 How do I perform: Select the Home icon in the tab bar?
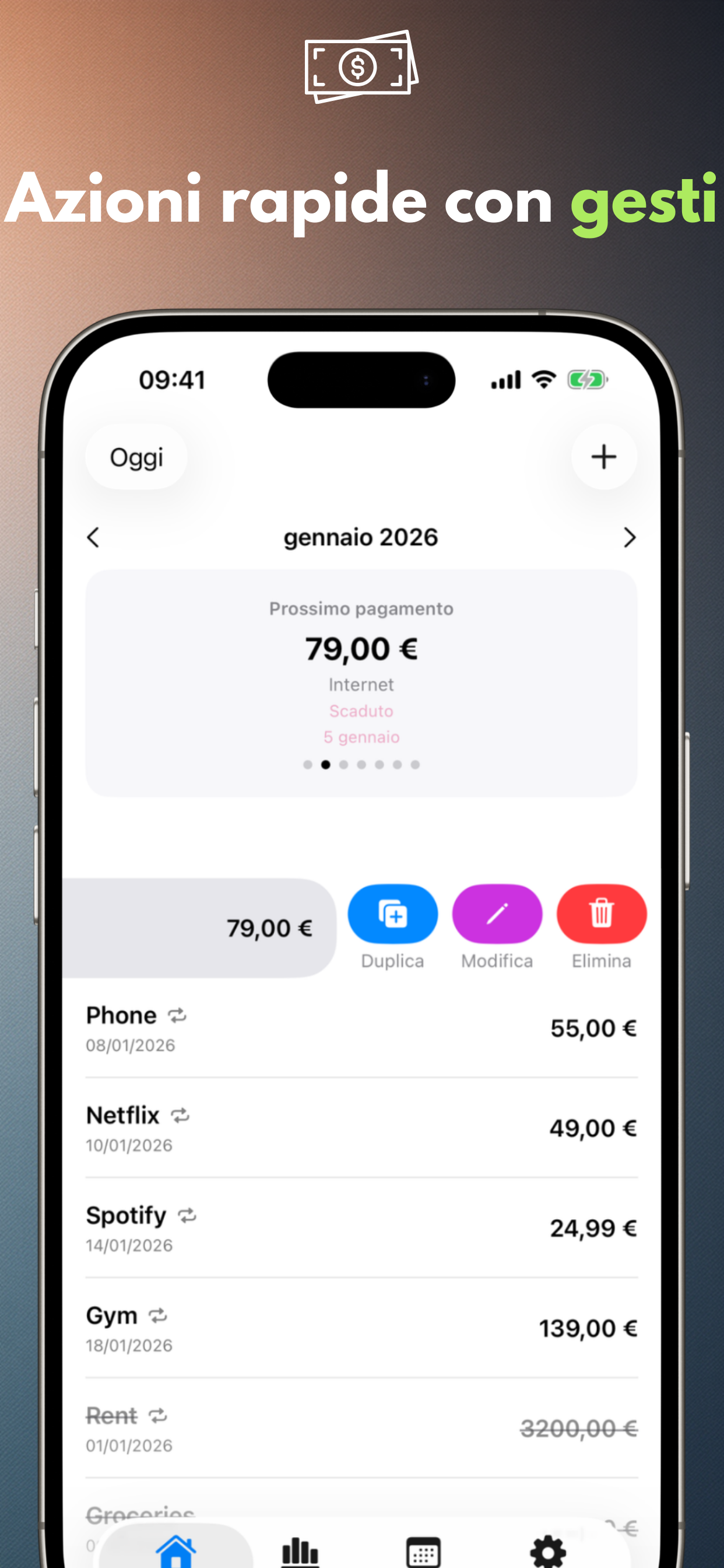click(x=177, y=1551)
